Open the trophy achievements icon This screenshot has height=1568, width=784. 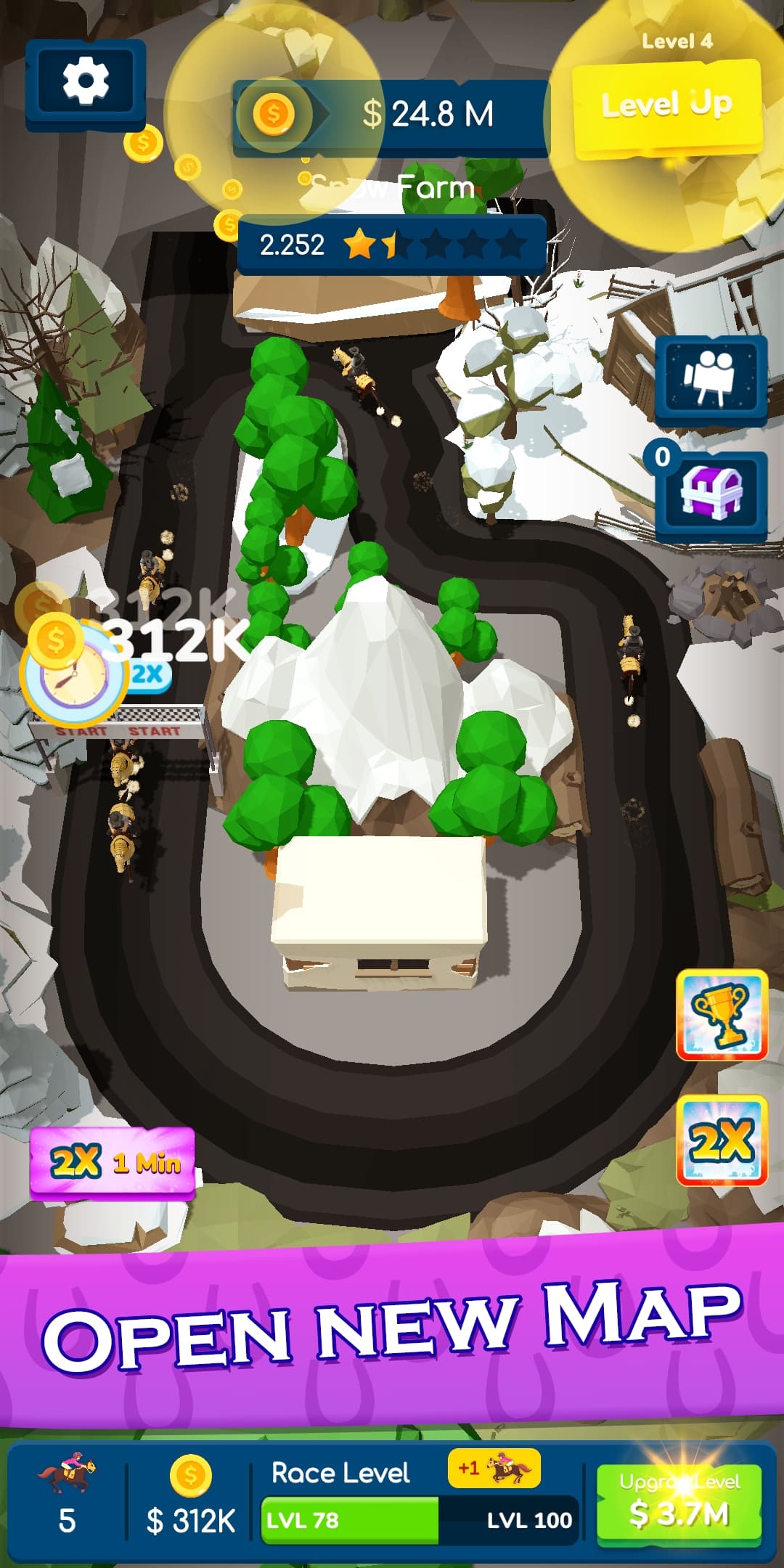[x=722, y=1015]
